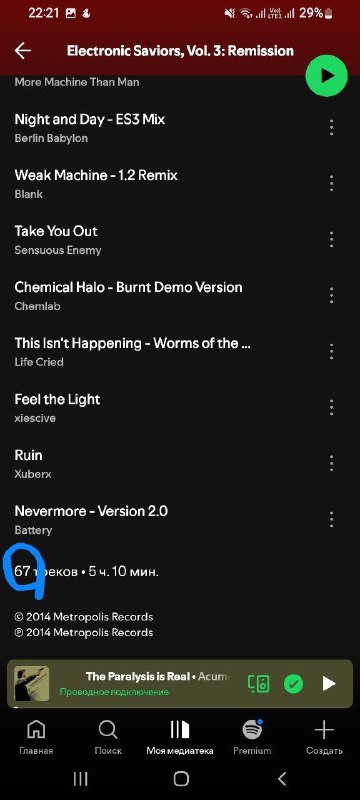Play the album with green play button
The image size is (360, 800).
point(326,76)
